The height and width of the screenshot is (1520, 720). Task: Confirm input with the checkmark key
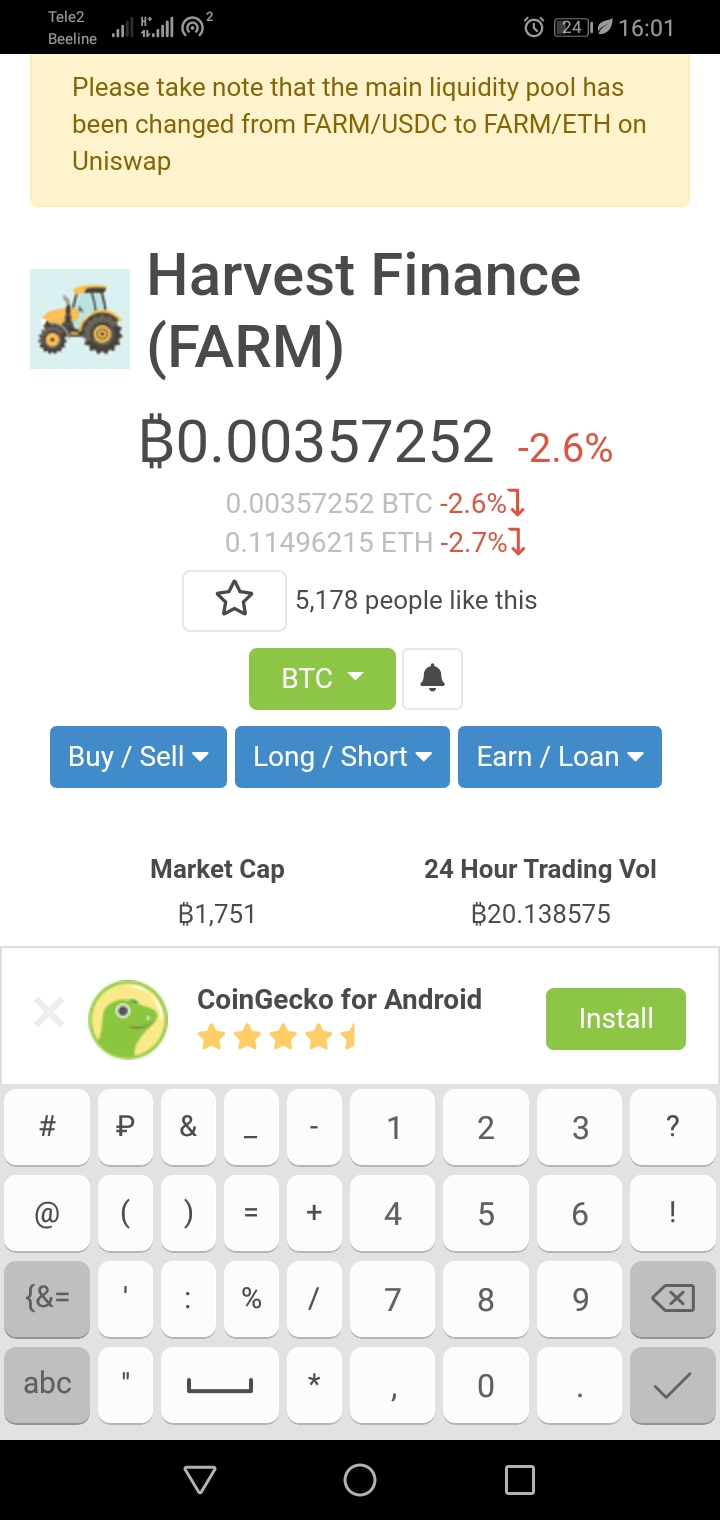tap(672, 1384)
